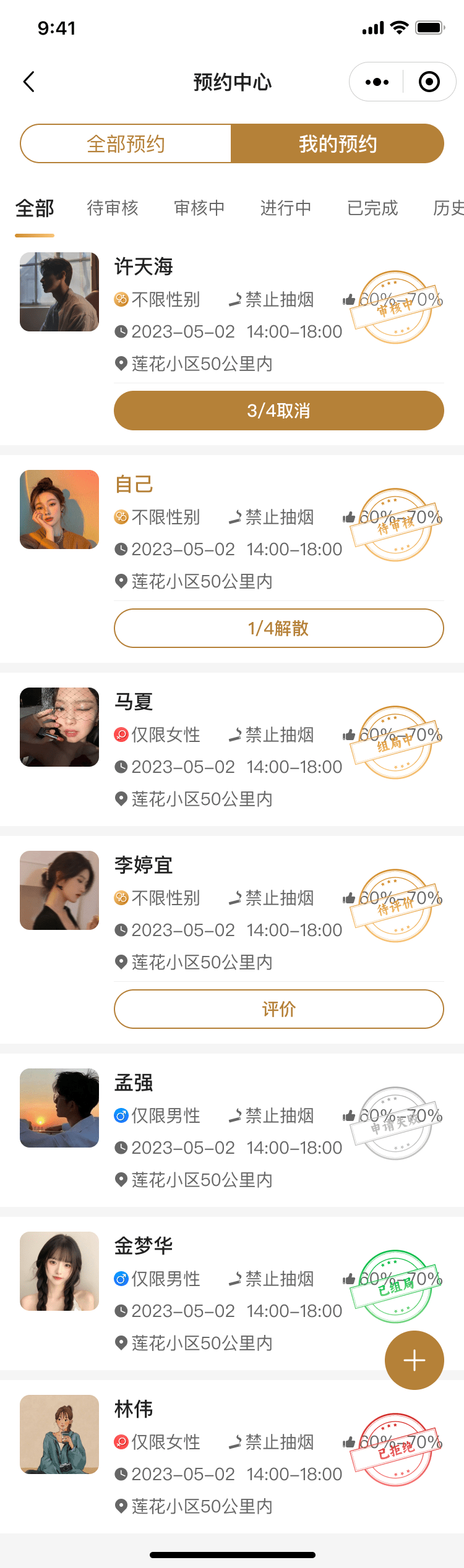Create a new appointment with the plus button

(x=414, y=1360)
